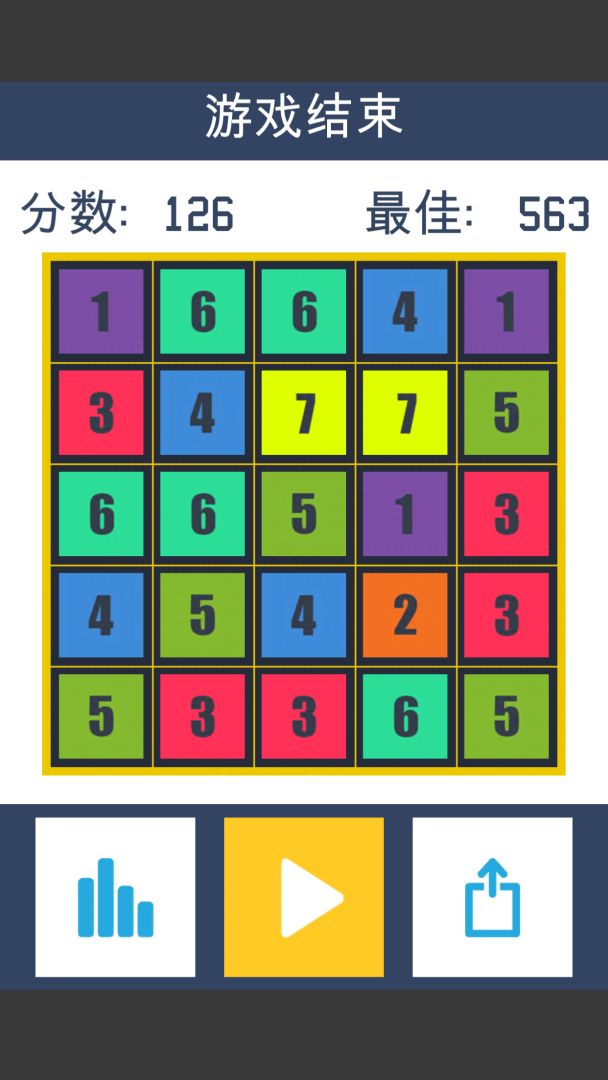Start a new game with the play button
Image resolution: width=608 pixels, height=1080 pixels.
(x=304, y=897)
